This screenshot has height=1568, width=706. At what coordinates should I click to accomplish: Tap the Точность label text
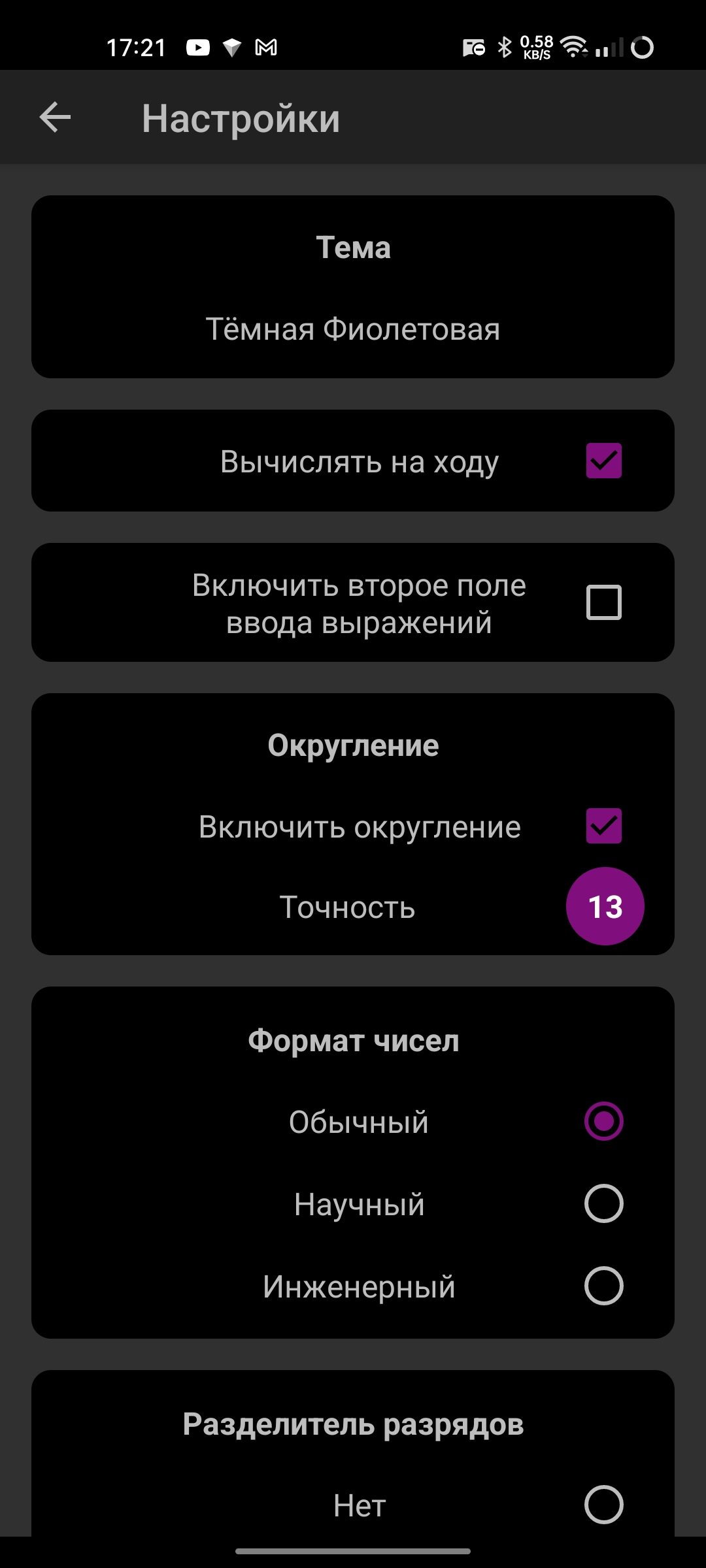point(348,907)
